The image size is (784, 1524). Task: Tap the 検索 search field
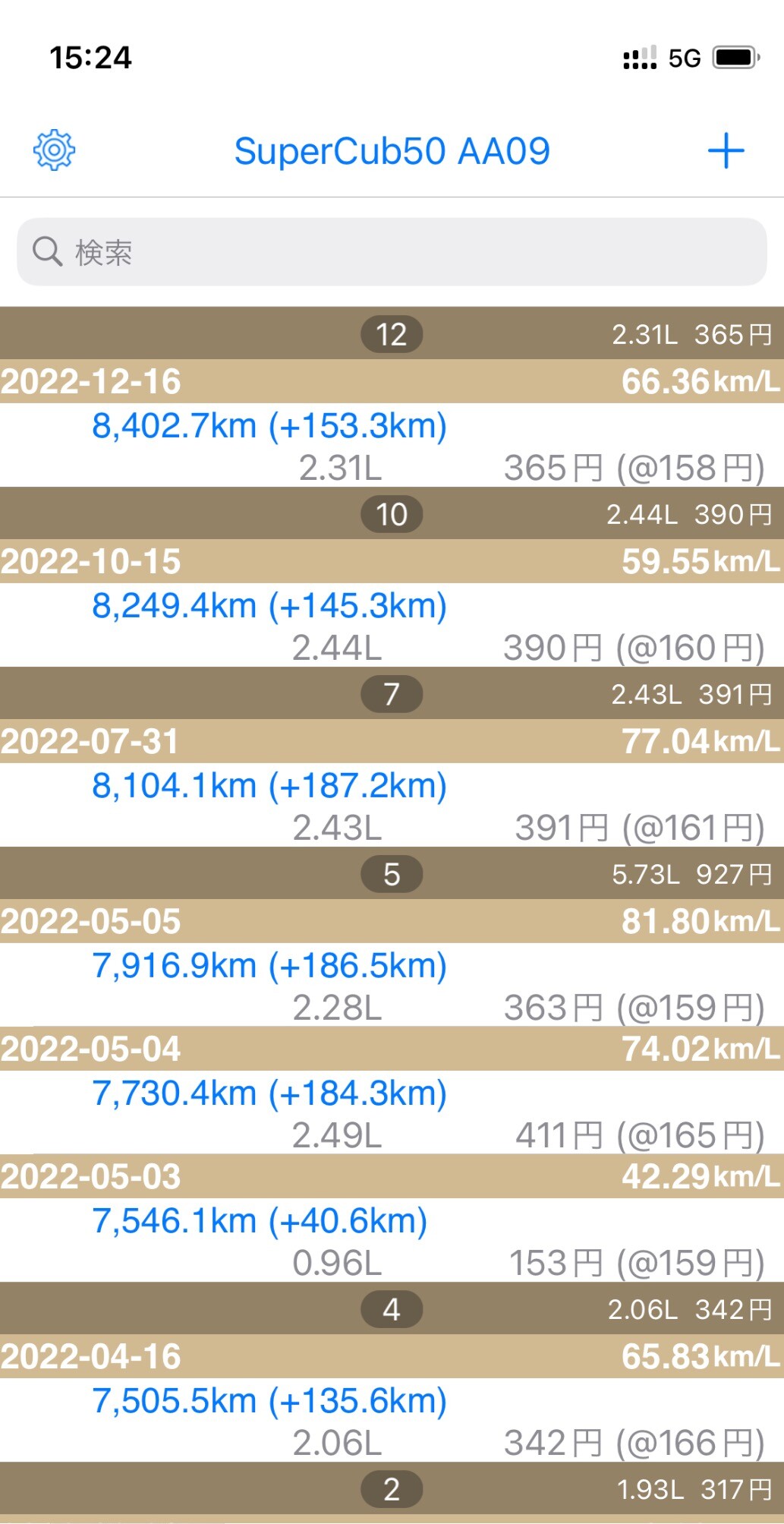392,252
